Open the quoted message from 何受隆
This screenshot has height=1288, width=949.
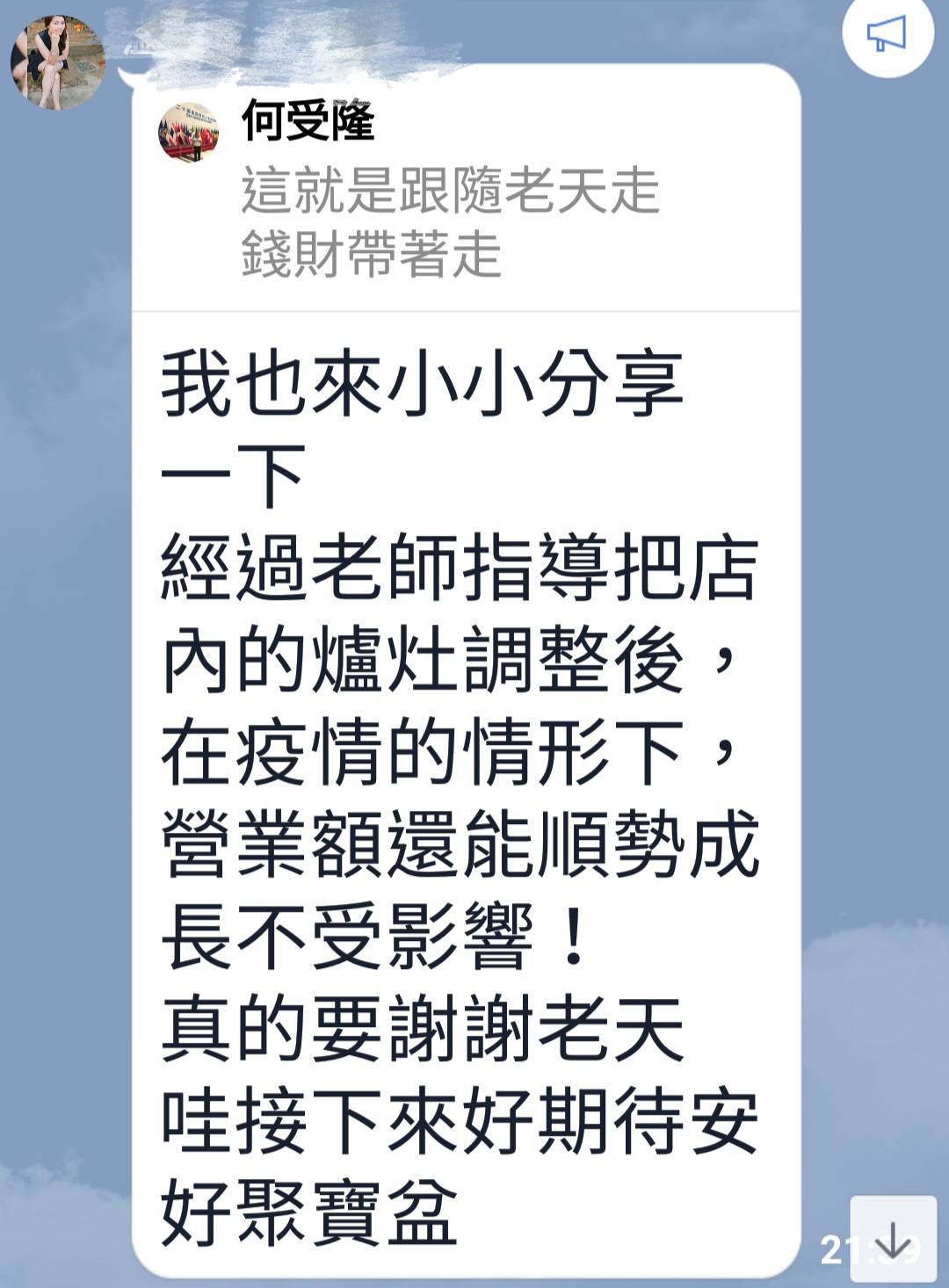(x=448, y=189)
